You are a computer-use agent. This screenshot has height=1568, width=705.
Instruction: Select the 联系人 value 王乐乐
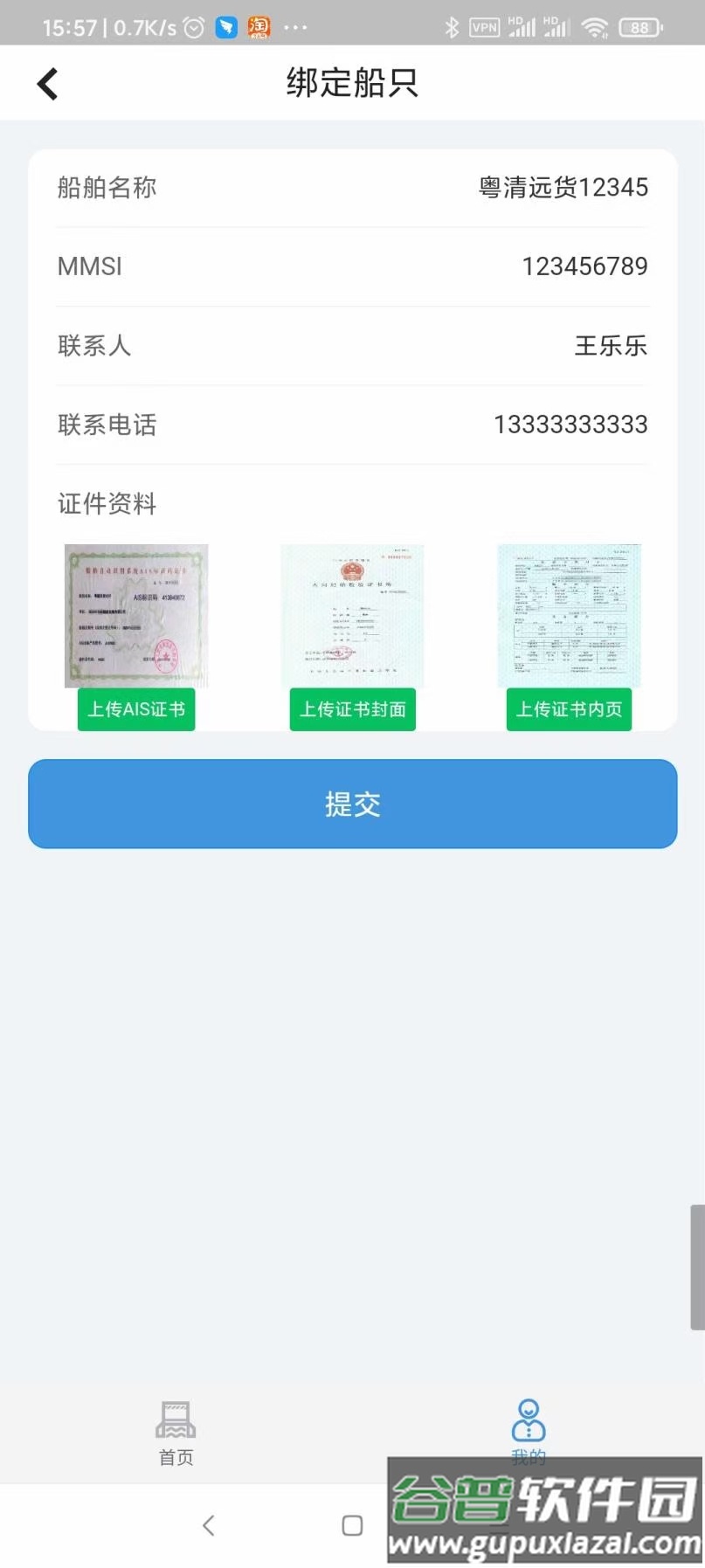click(611, 346)
